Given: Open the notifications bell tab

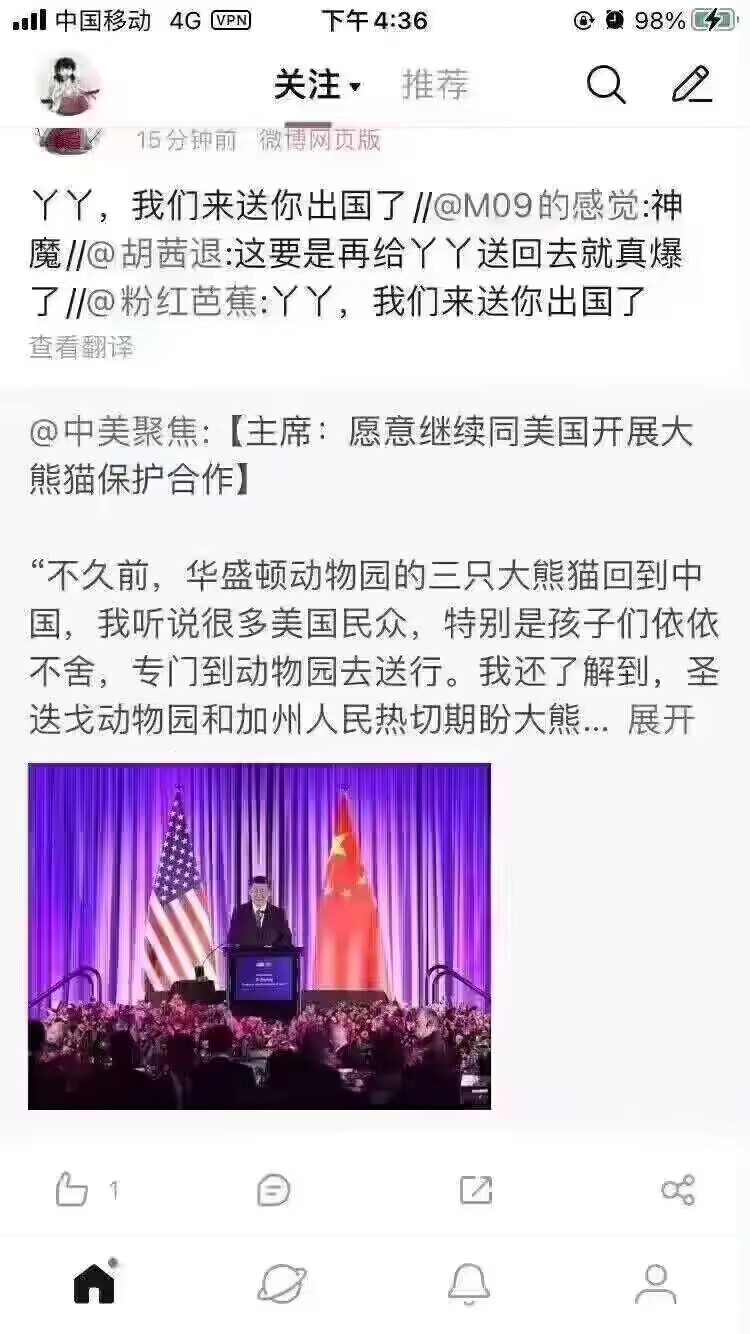Looking at the screenshot, I should (468, 1283).
